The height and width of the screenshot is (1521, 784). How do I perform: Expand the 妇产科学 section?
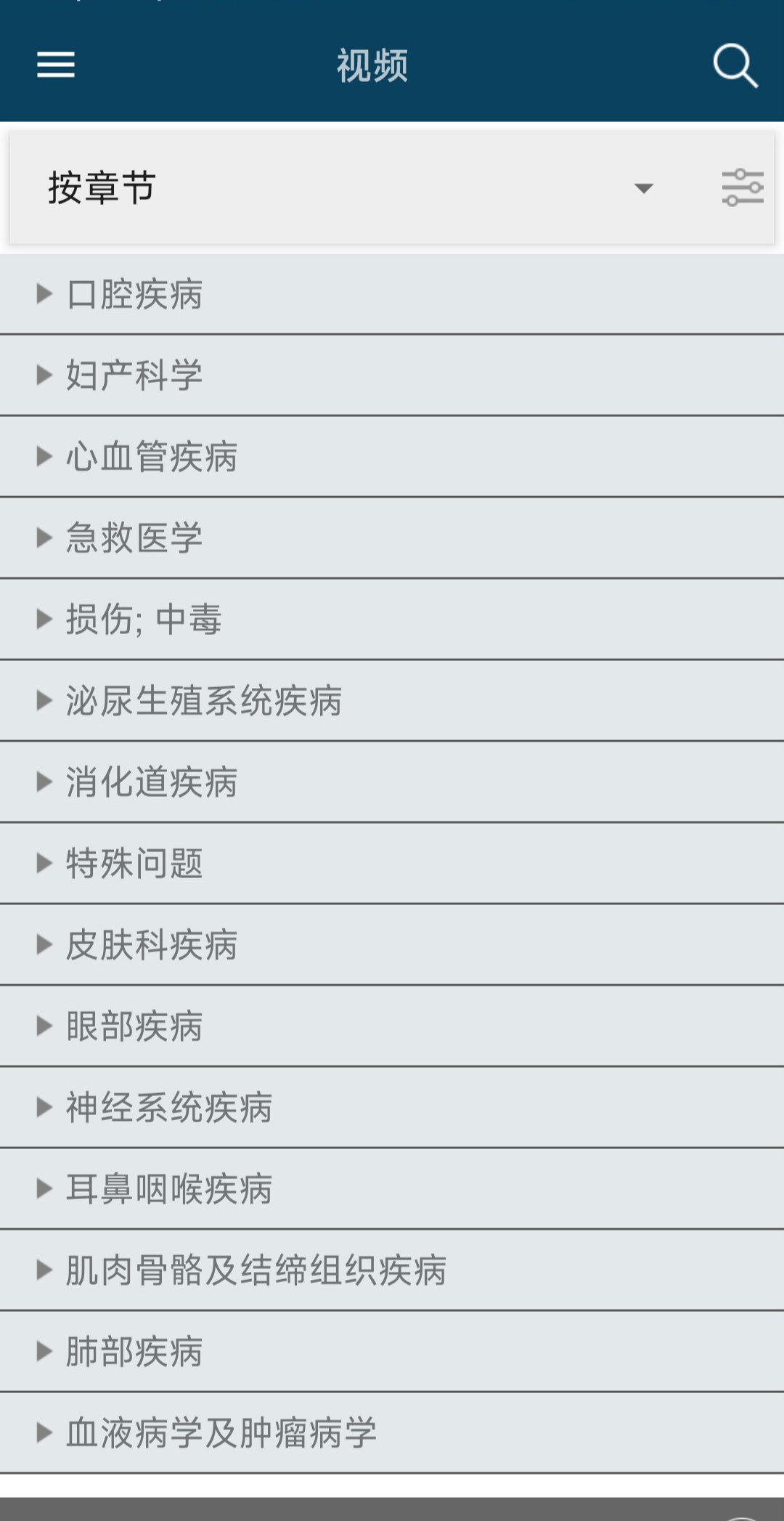pyautogui.click(x=134, y=376)
